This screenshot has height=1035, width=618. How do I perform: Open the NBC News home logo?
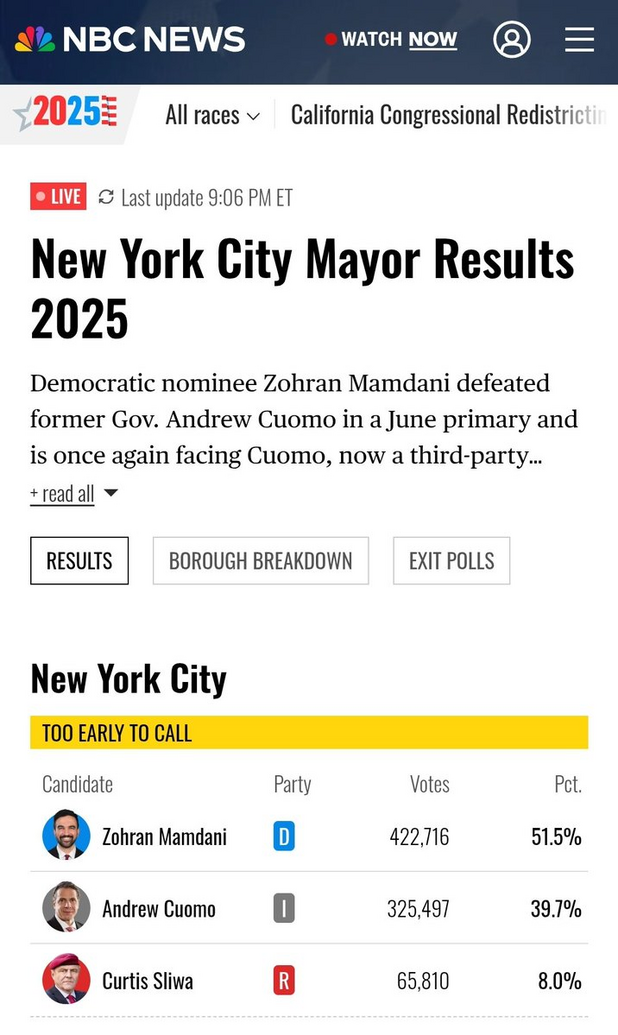tap(130, 40)
